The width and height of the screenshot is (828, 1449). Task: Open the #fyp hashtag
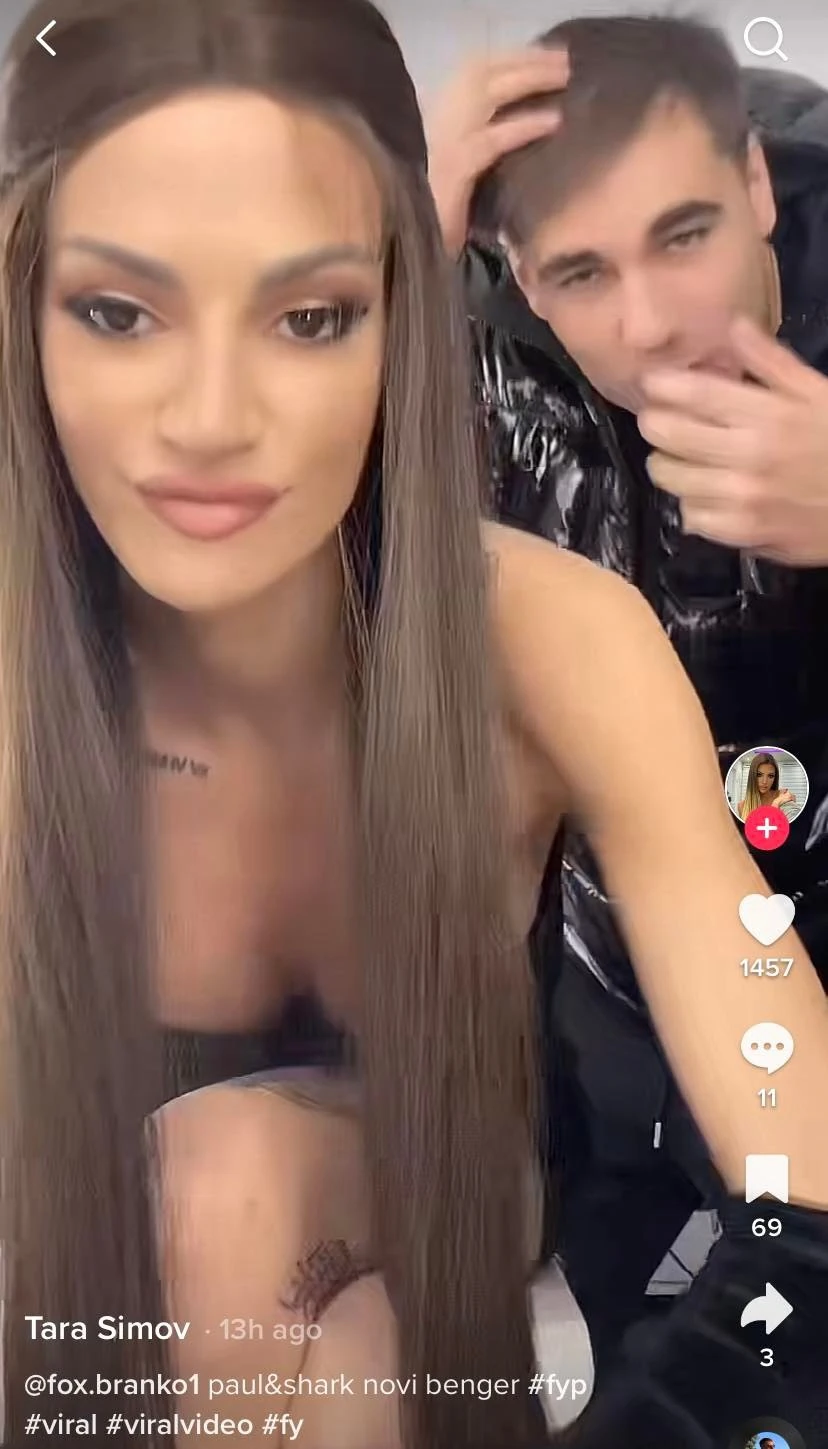click(557, 1385)
